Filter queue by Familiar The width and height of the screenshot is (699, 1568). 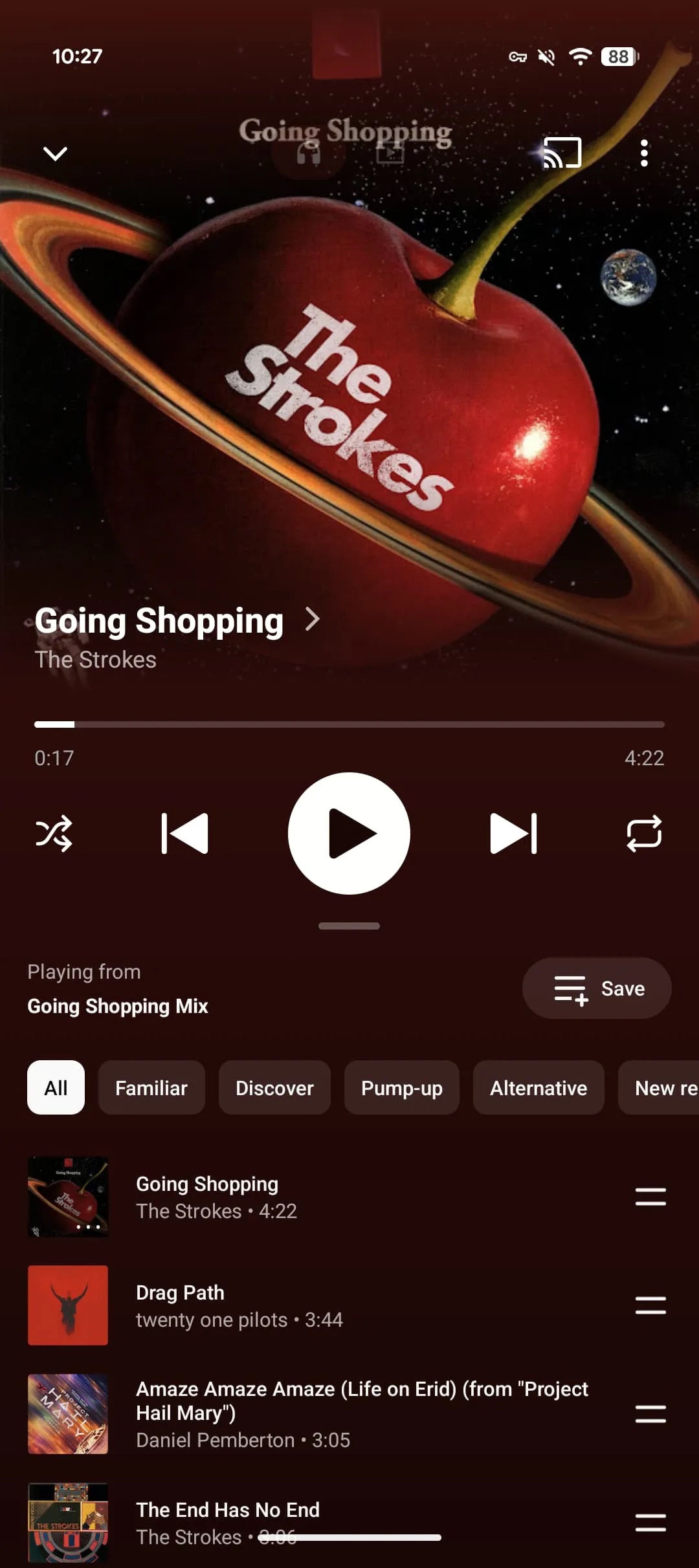151,1087
